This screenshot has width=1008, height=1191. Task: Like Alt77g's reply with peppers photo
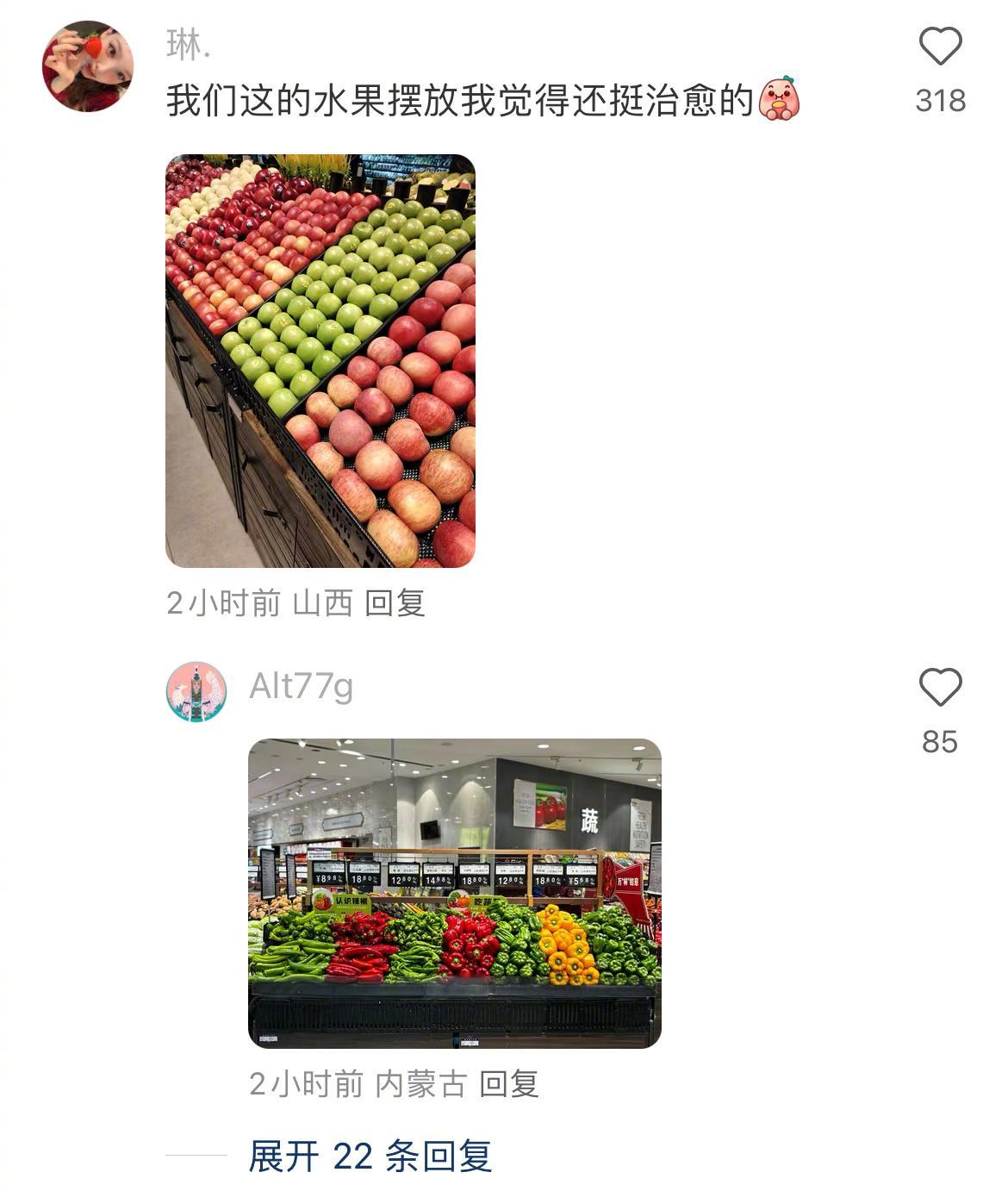pyautogui.click(x=940, y=688)
